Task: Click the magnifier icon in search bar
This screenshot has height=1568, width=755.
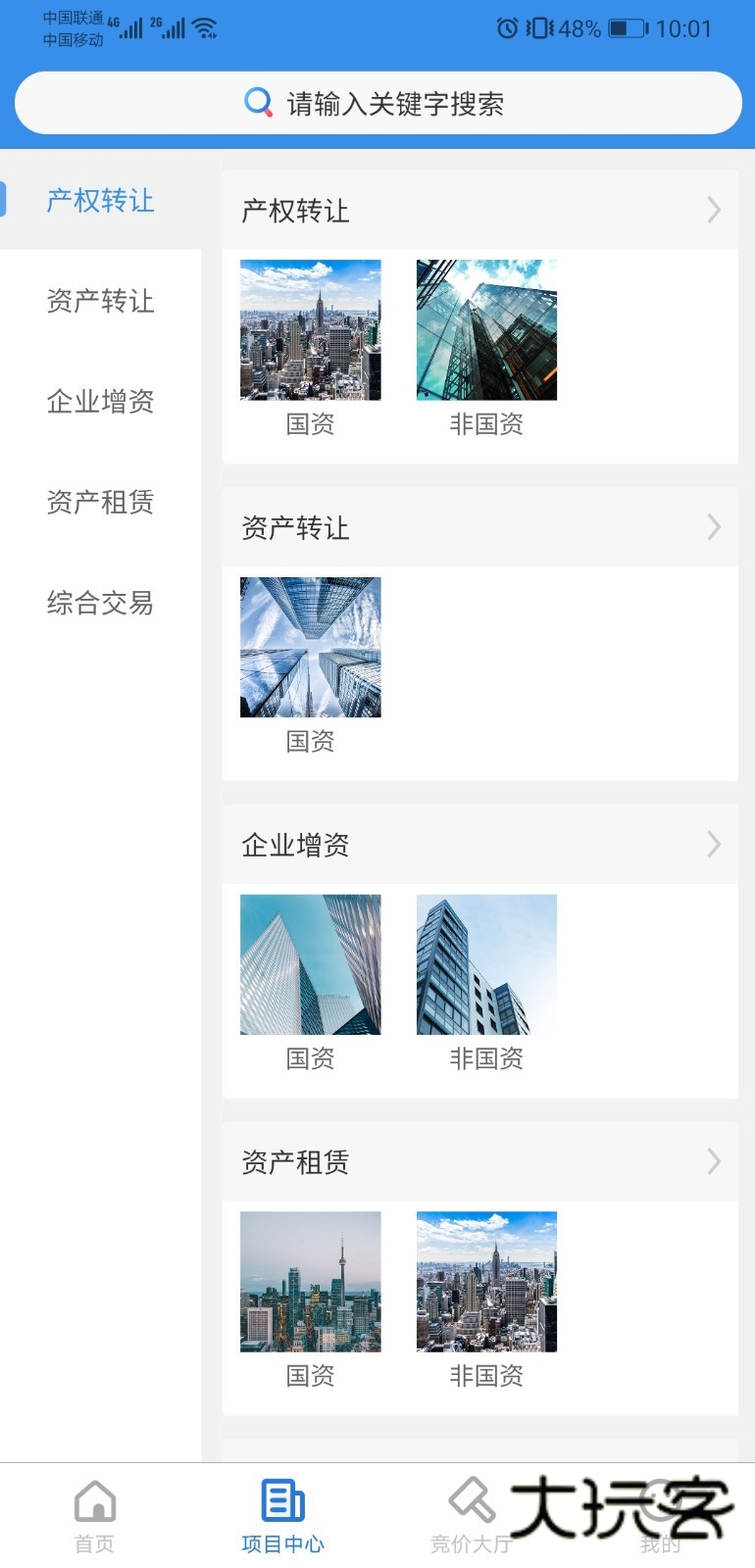Action: pos(255,102)
